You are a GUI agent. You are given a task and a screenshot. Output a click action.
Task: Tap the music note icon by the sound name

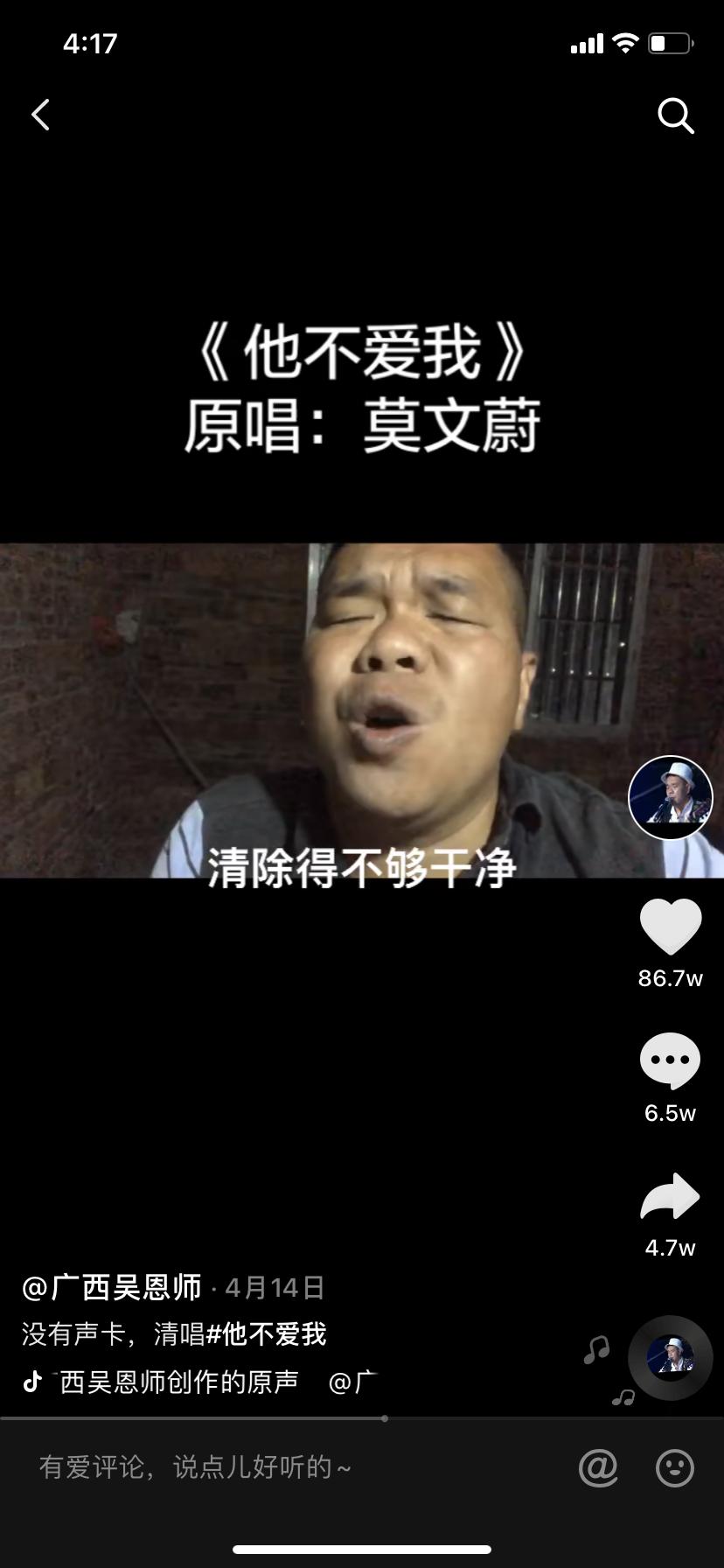(598, 1351)
